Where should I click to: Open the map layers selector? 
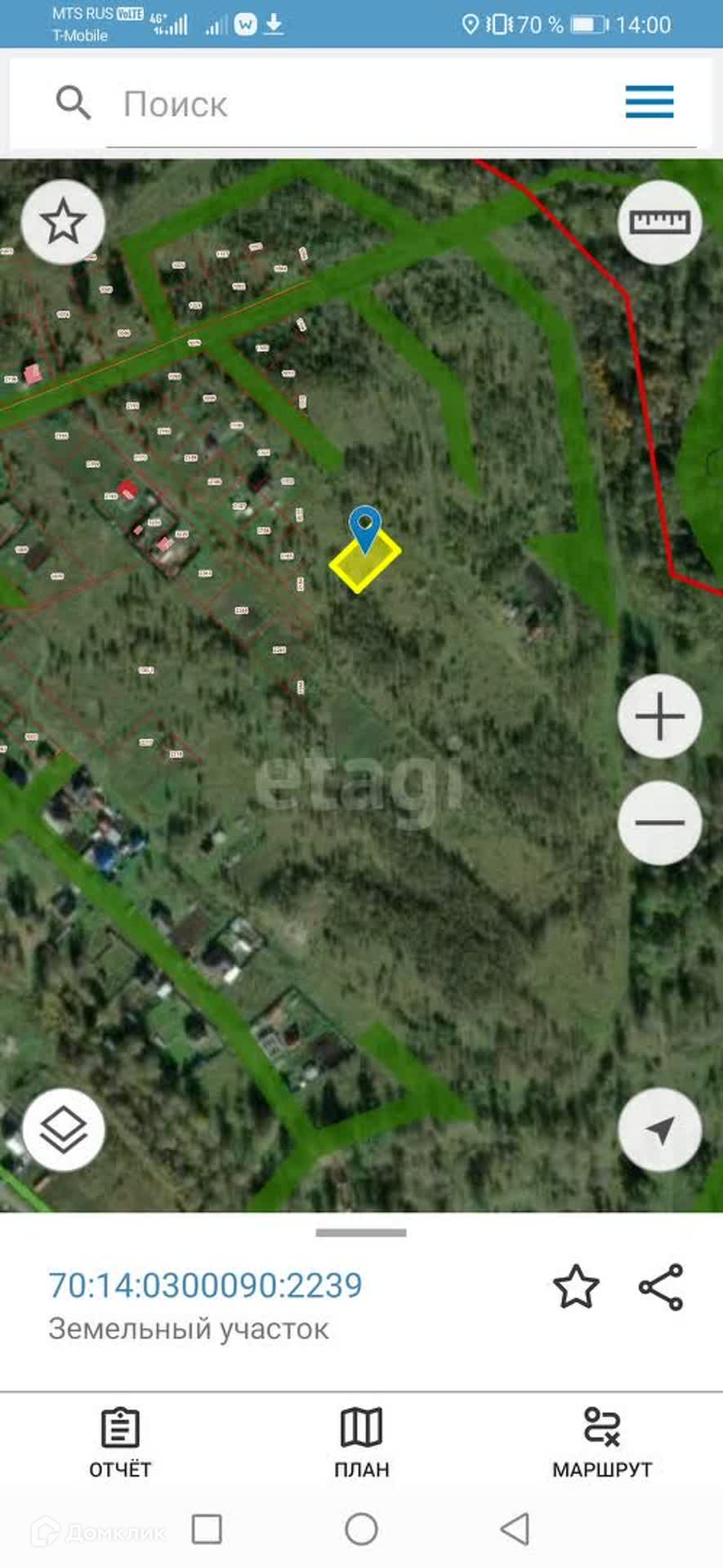pos(63,1129)
